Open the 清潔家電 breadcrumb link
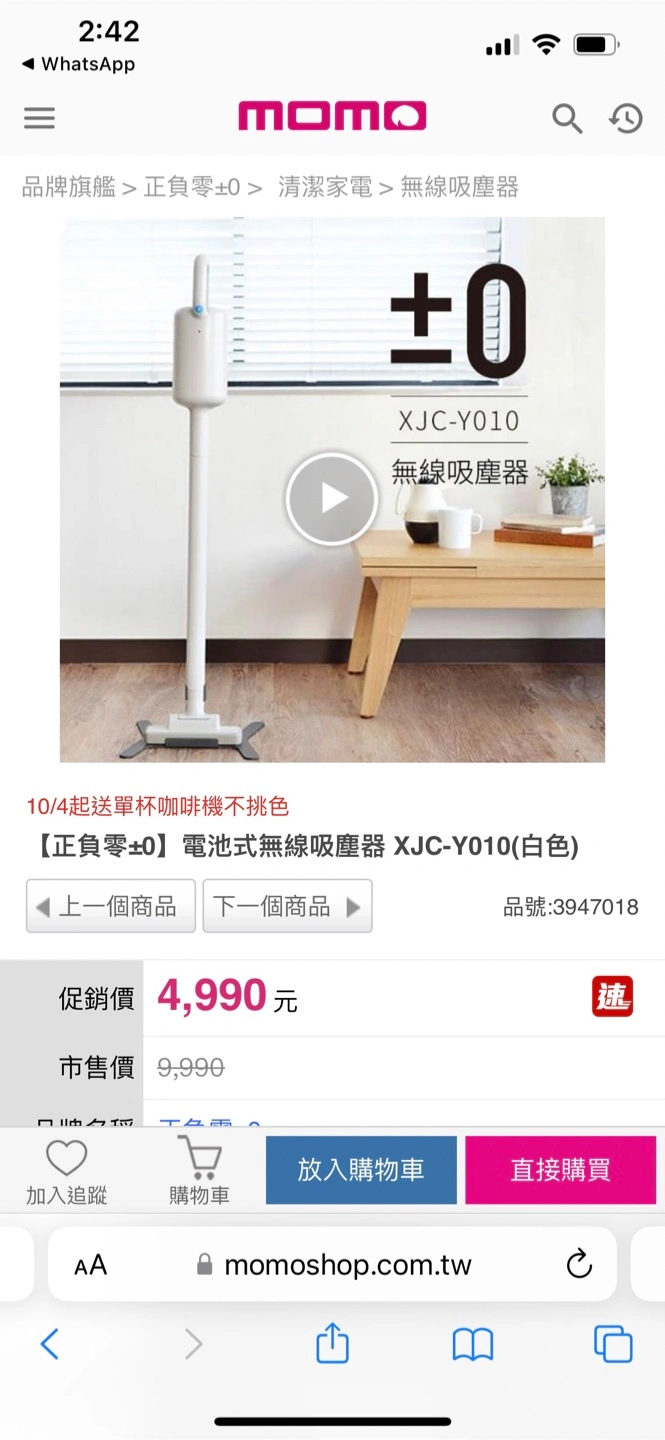 pyautogui.click(x=325, y=187)
